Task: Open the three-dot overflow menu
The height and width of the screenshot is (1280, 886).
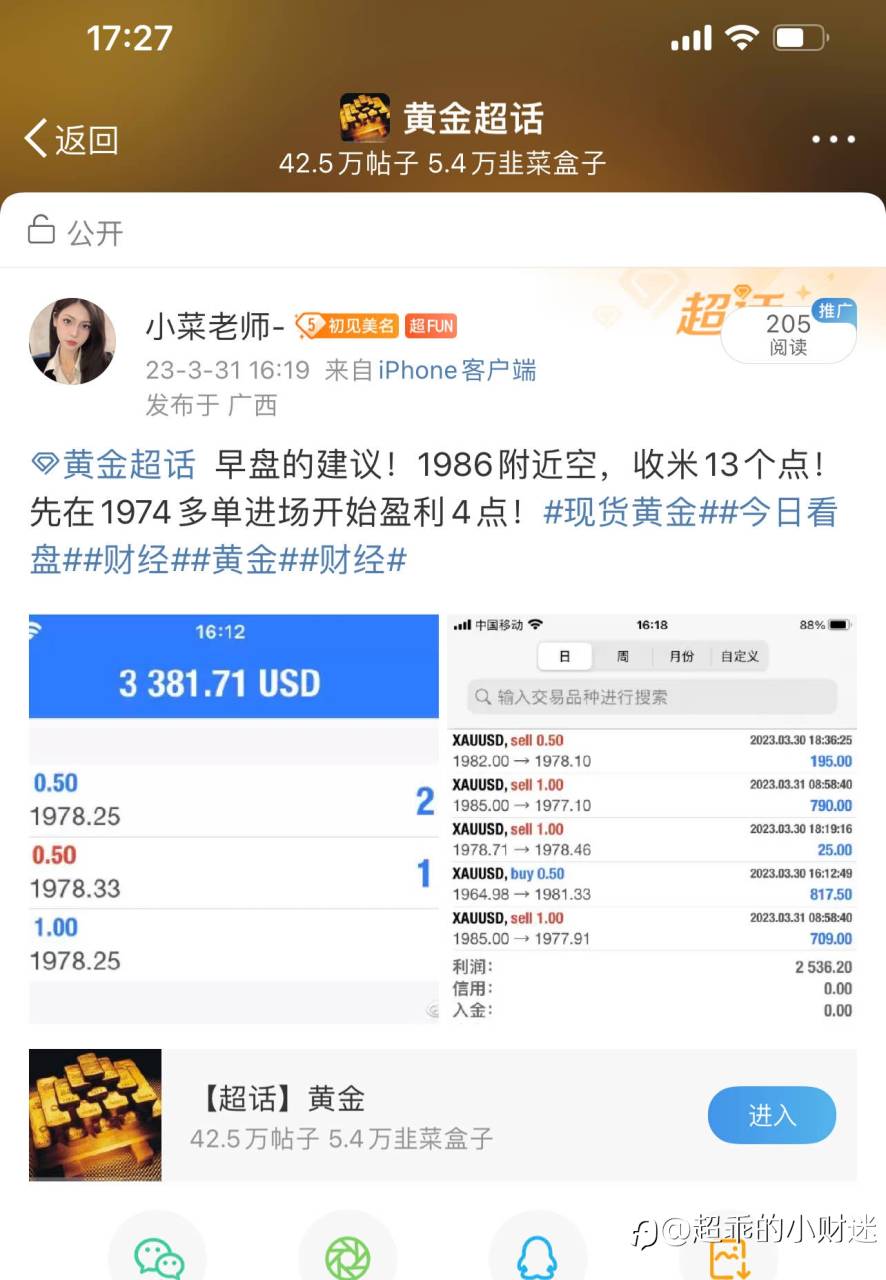Action: pyautogui.click(x=832, y=140)
